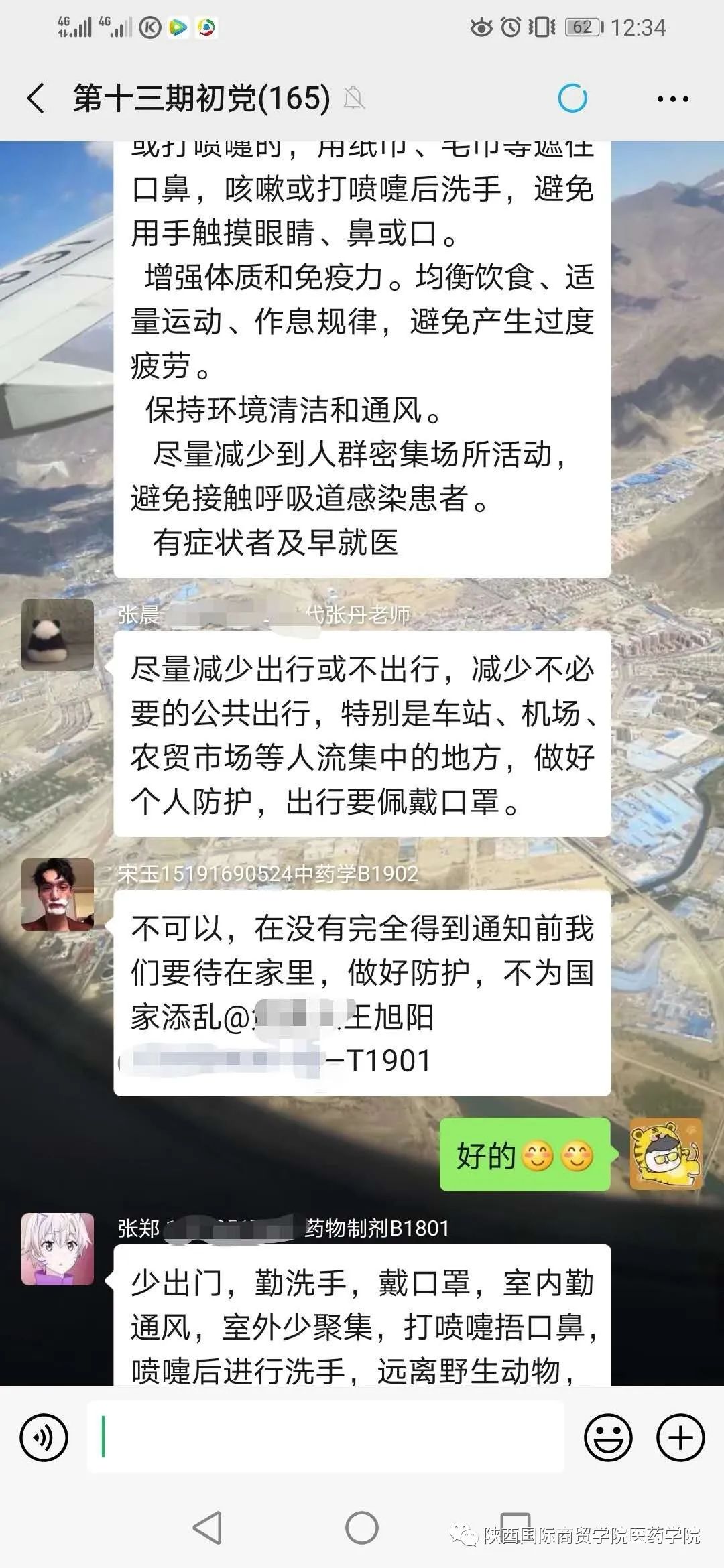Viewport: 724px width, 1568px height.
Task: Tap the system back navigation button
Action: 207,1528
